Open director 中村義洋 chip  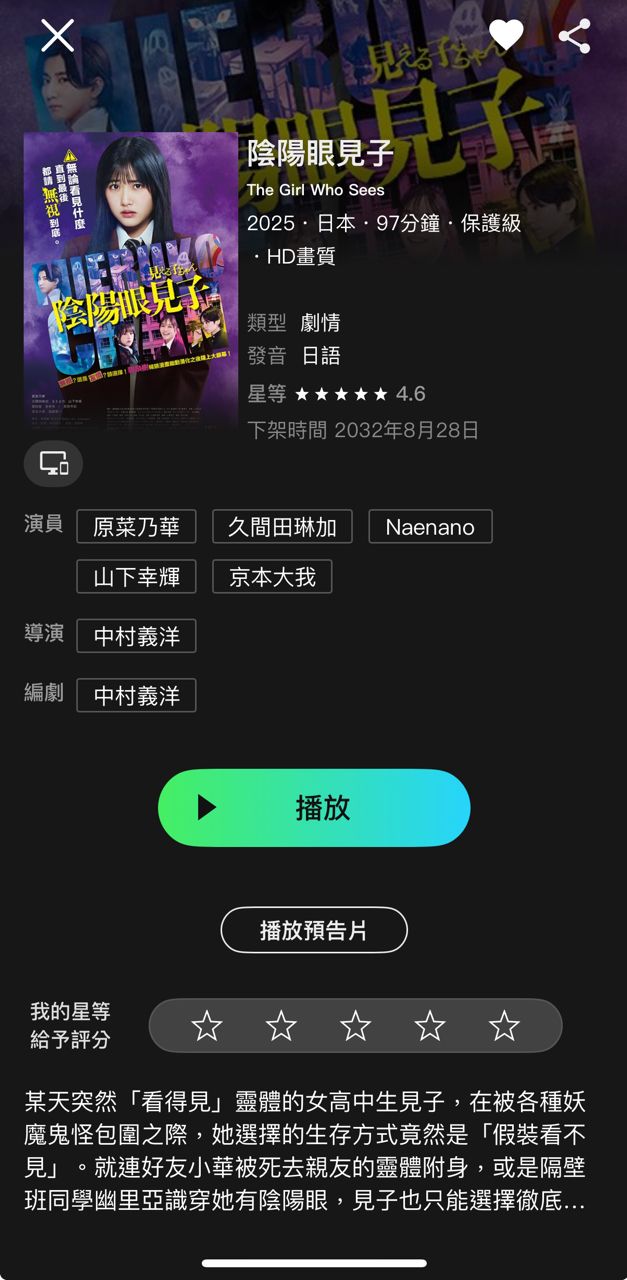point(136,636)
